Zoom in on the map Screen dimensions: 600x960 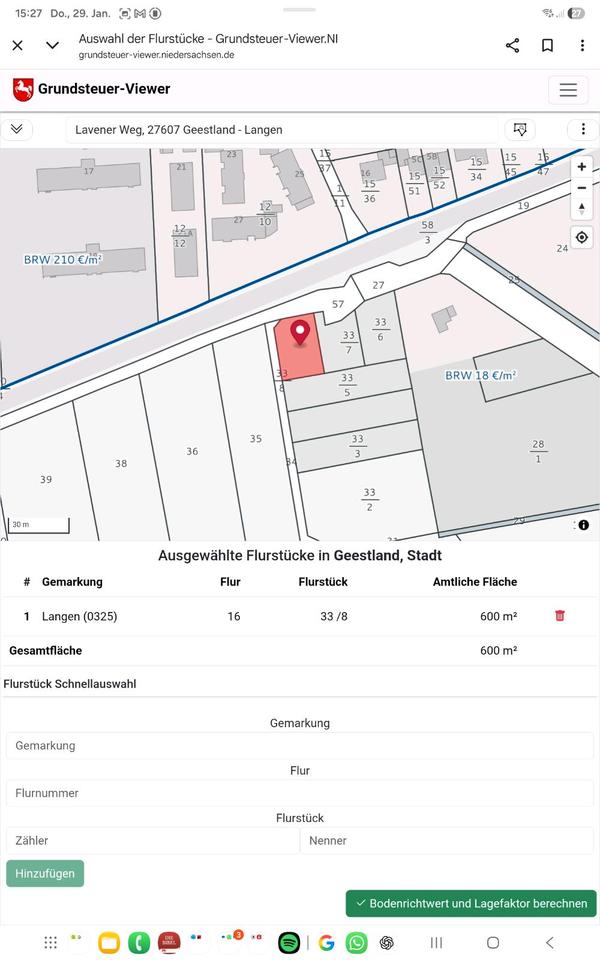click(582, 167)
